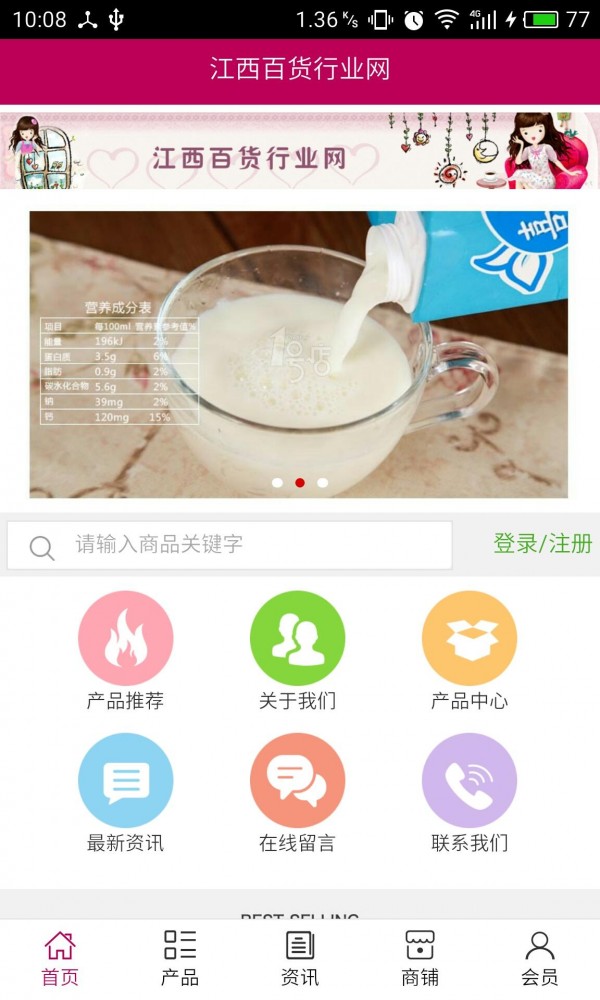Switch to the 首页 home tab

click(60, 958)
